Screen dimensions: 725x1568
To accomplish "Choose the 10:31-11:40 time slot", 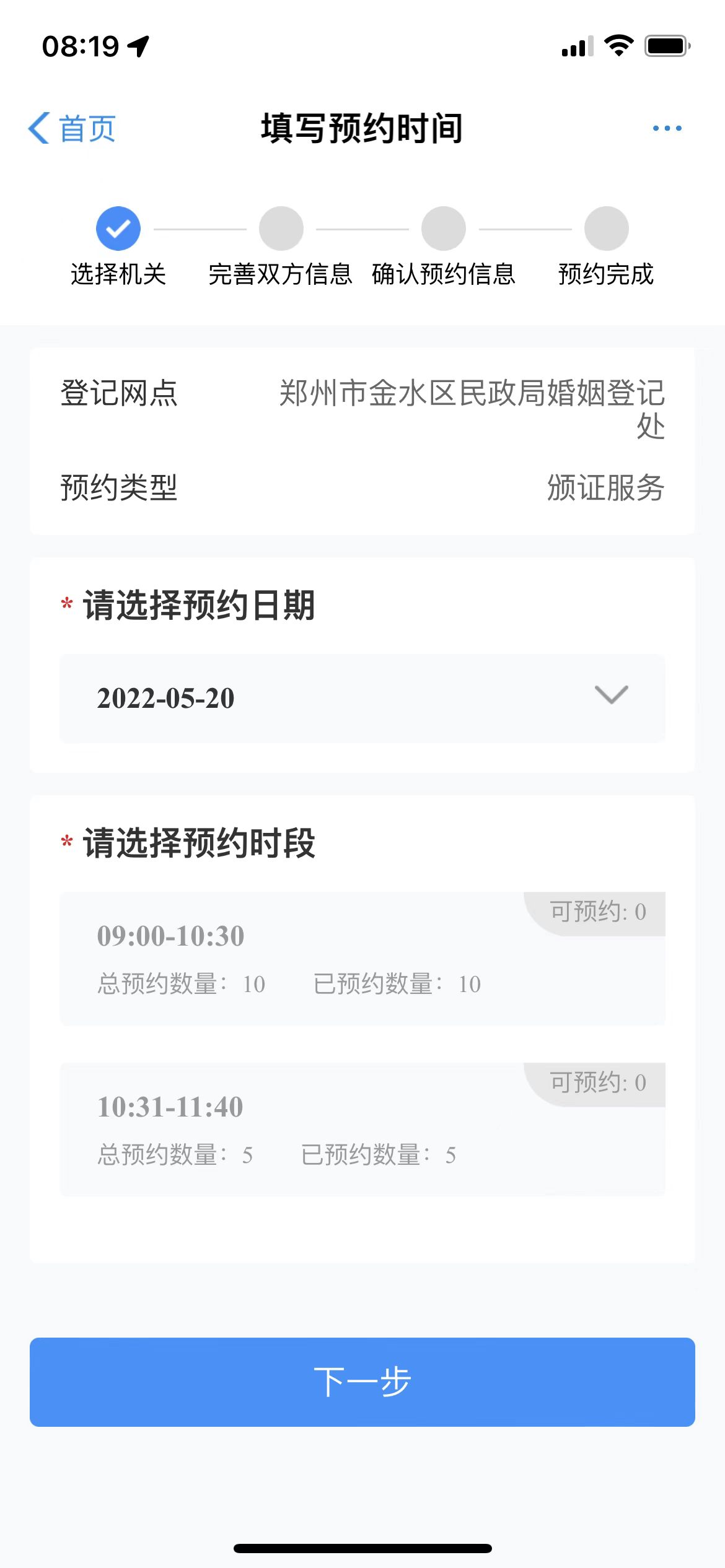I will click(362, 1130).
